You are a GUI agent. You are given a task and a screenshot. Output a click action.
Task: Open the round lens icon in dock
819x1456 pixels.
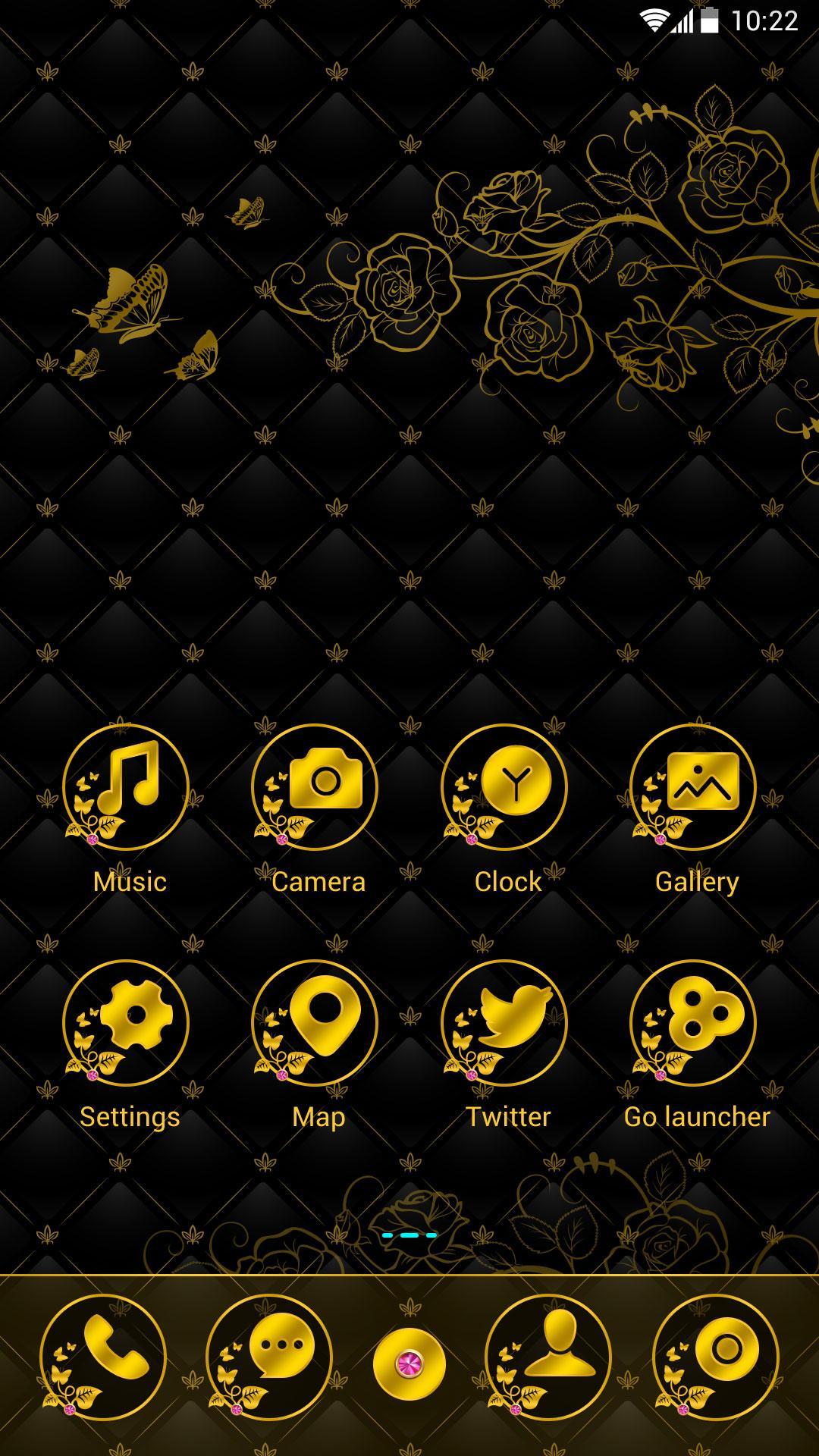click(716, 1357)
